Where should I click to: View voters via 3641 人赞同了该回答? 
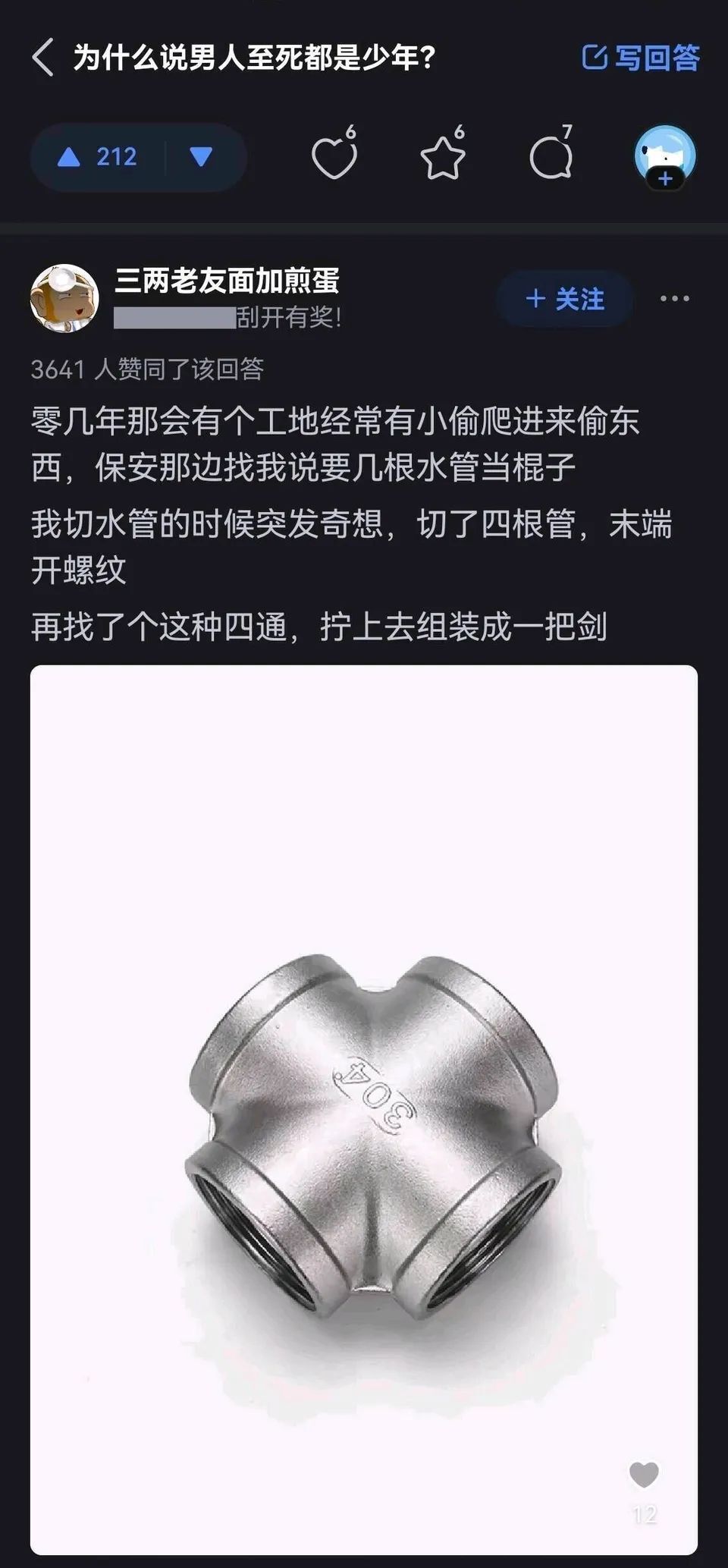152,370
